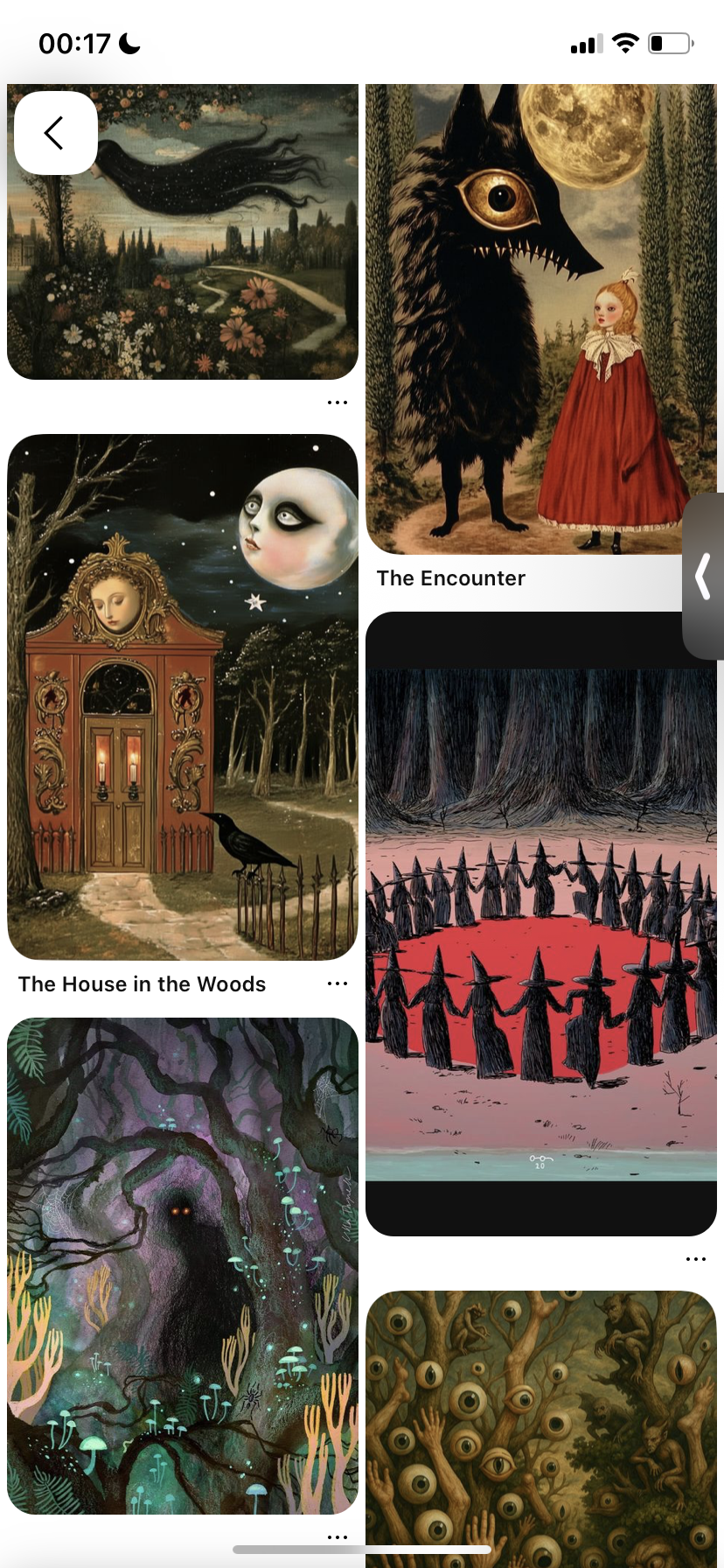This screenshot has height=1568, width=724.
Task: Open more options under the mushroom forest pin
Action: coord(338,1537)
